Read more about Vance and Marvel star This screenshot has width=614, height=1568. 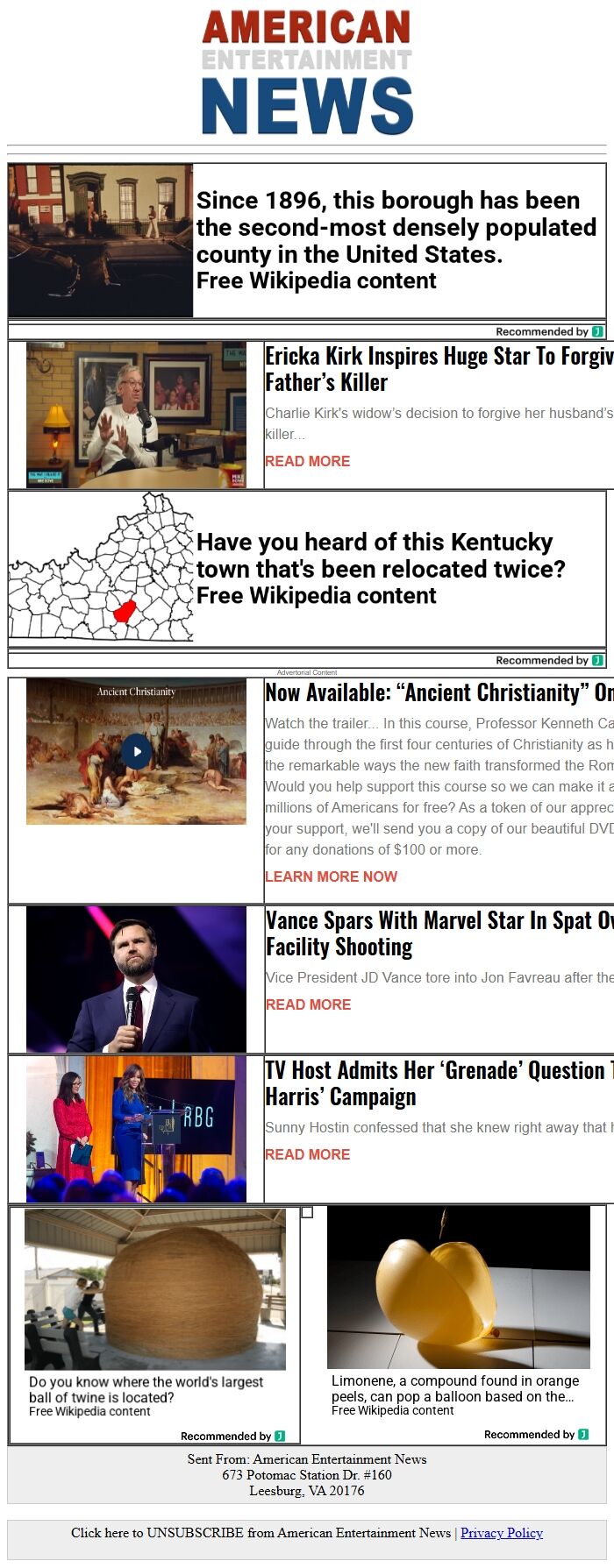(308, 1004)
